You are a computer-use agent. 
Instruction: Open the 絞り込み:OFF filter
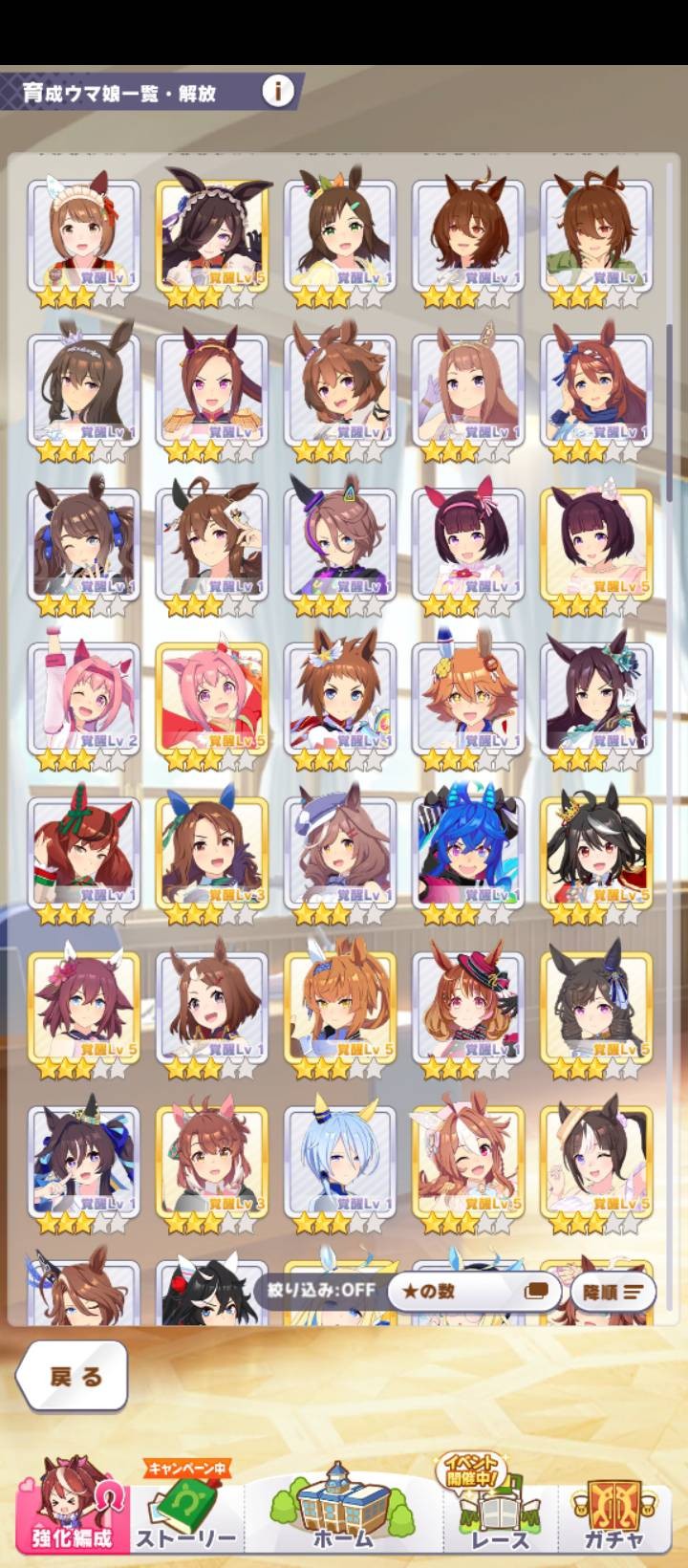pyautogui.click(x=322, y=1289)
